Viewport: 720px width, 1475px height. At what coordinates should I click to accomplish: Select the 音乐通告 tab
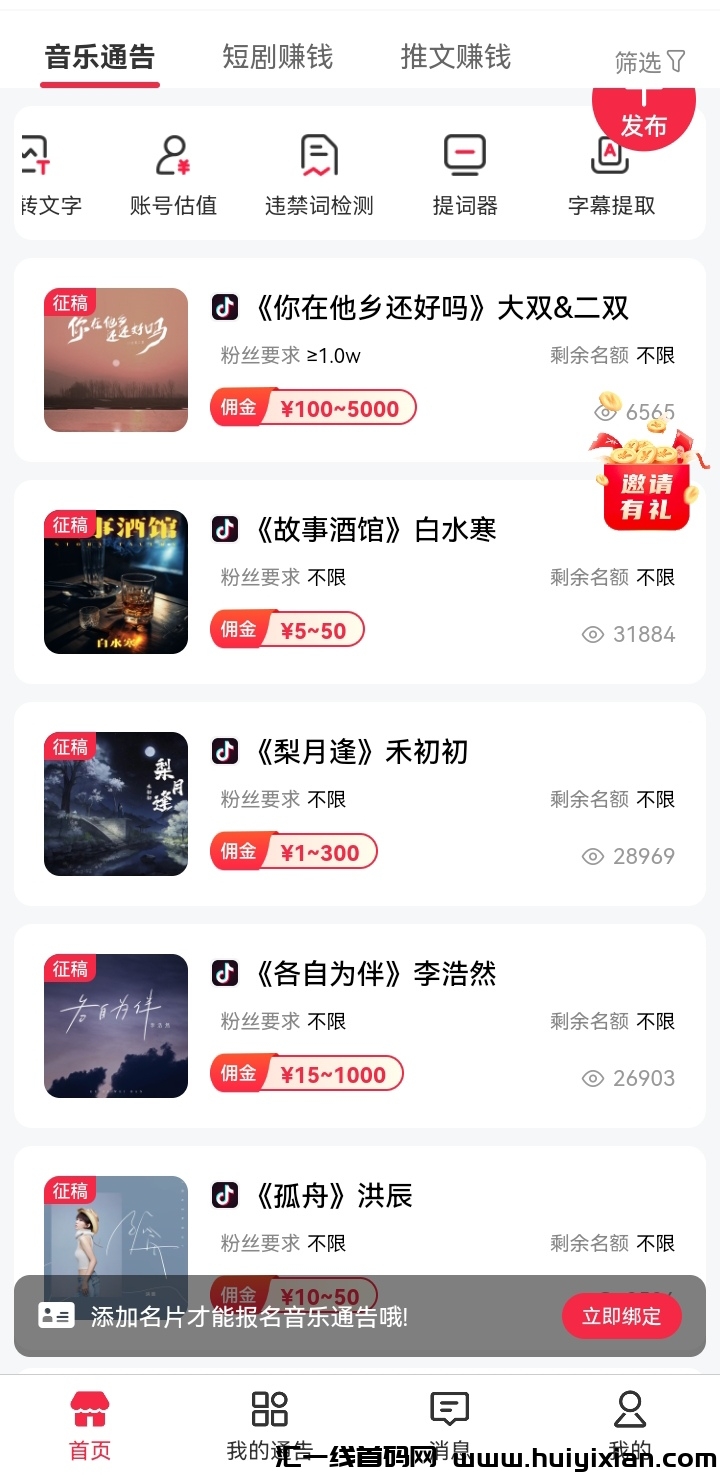(x=100, y=57)
